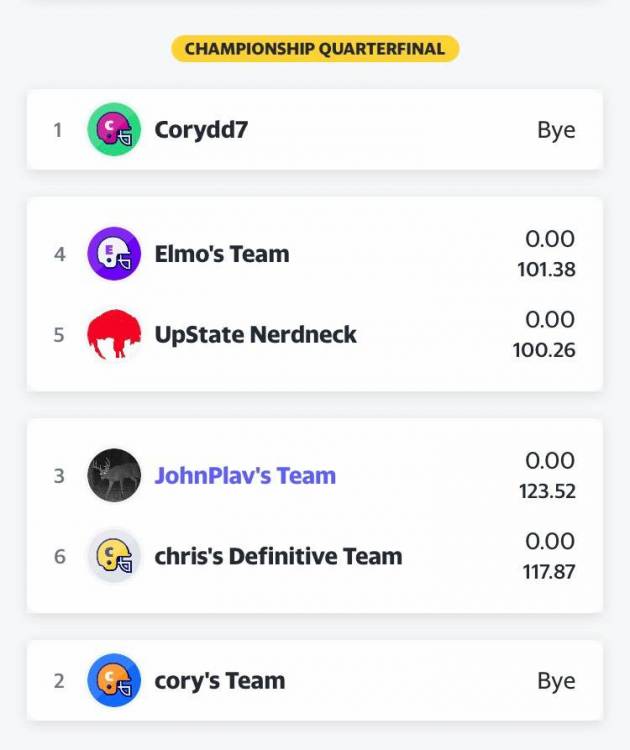
Task: Open cory's Team bye card
Action: point(314,681)
